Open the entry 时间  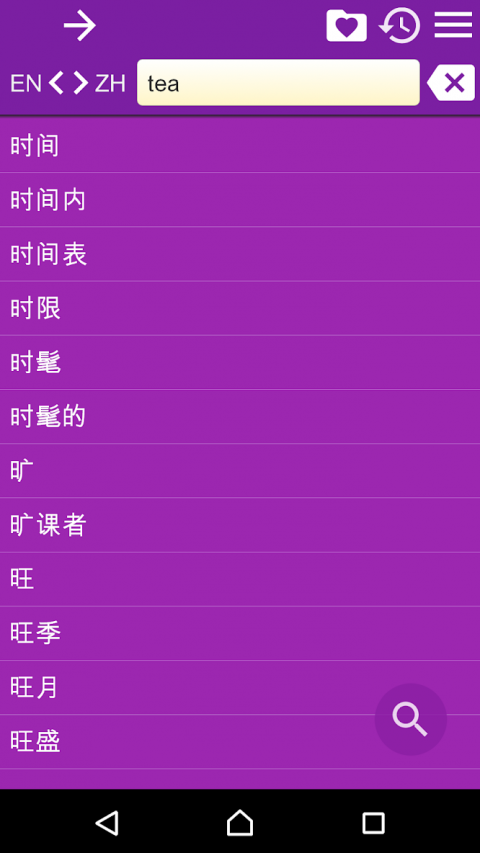240,146
